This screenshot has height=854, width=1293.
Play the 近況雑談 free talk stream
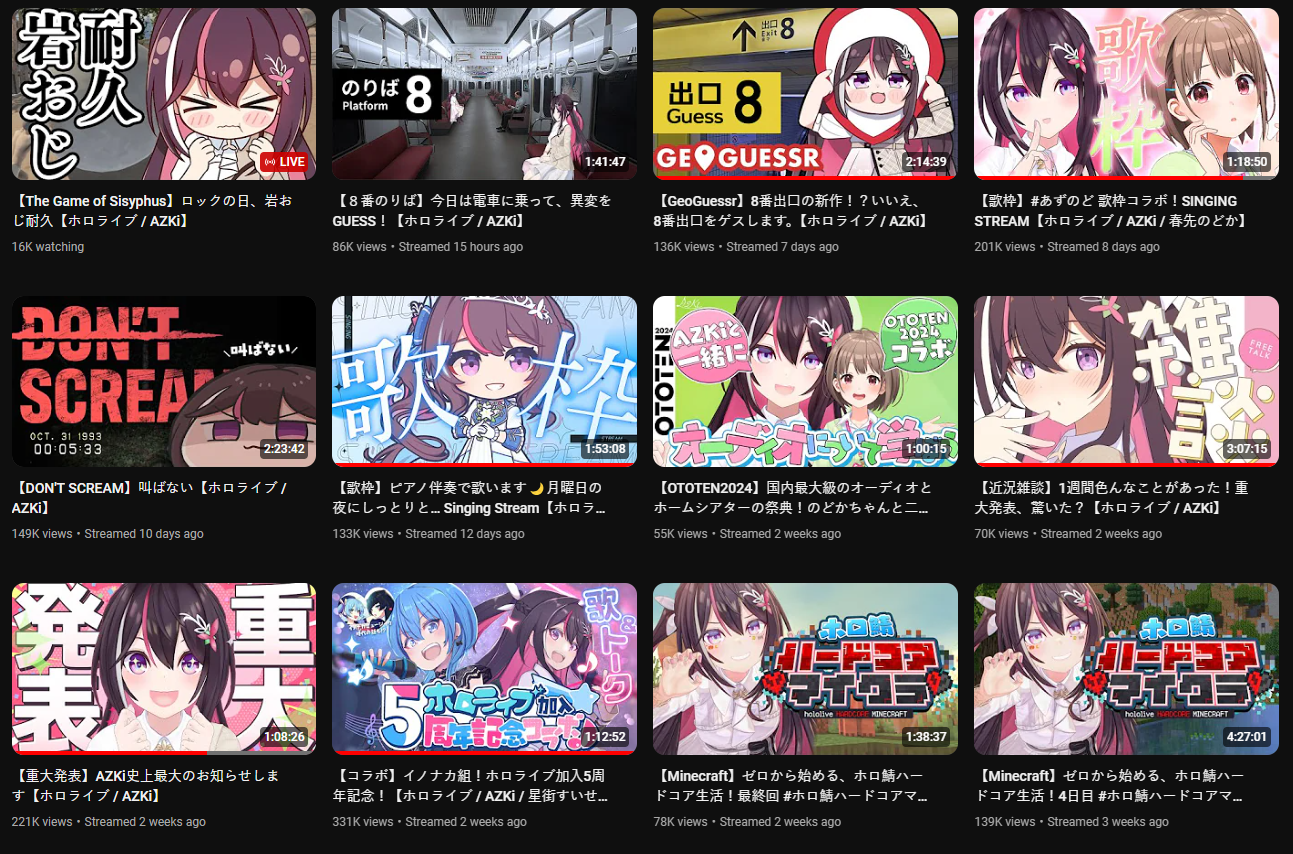1126,381
